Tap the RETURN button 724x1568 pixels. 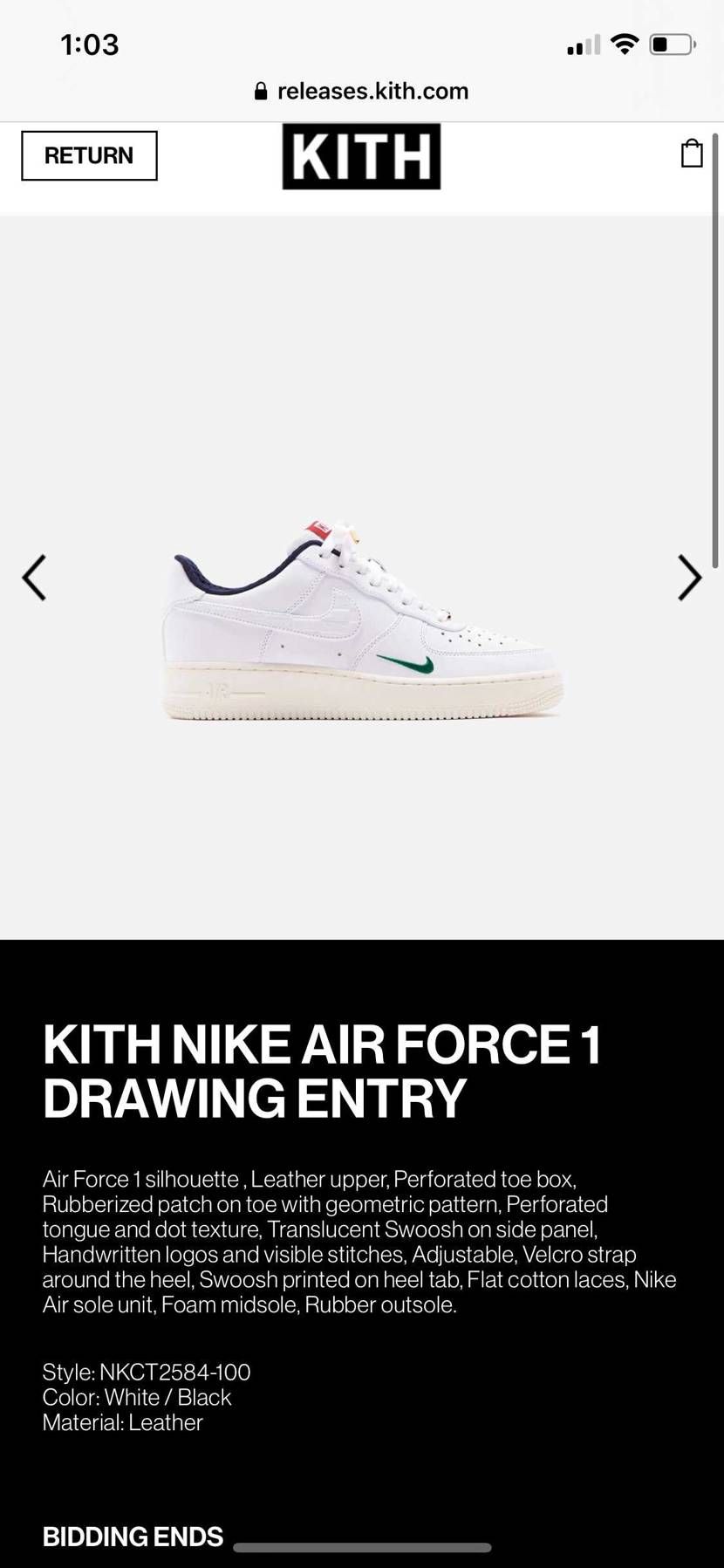[x=89, y=155]
